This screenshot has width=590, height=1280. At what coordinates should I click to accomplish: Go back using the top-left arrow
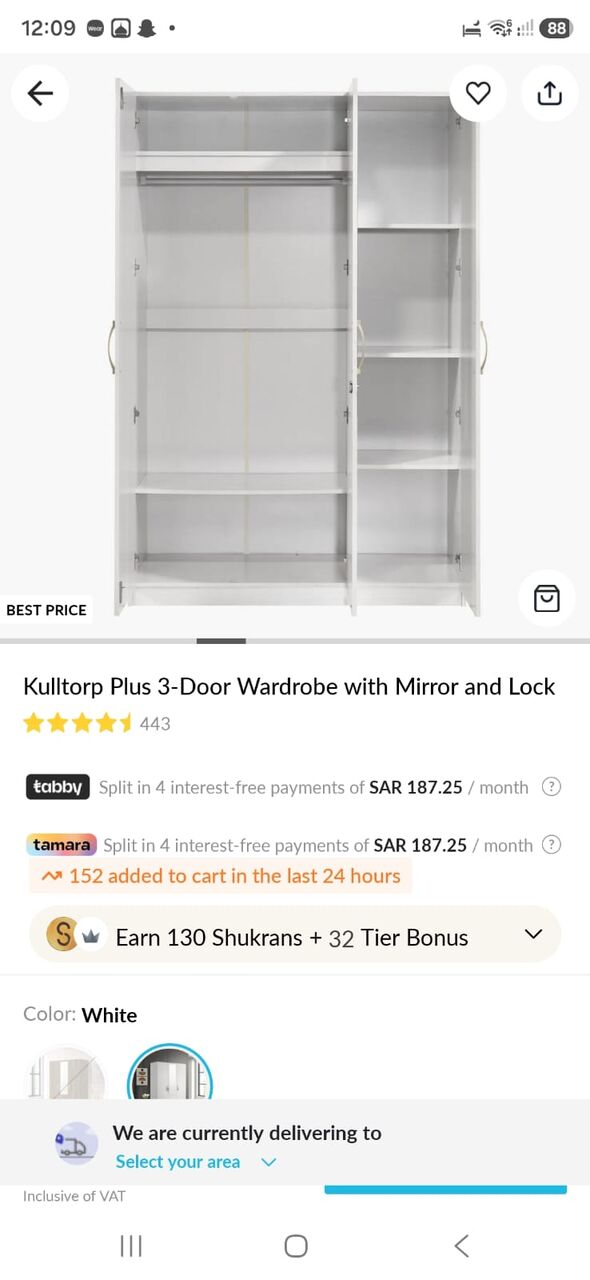[40, 93]
